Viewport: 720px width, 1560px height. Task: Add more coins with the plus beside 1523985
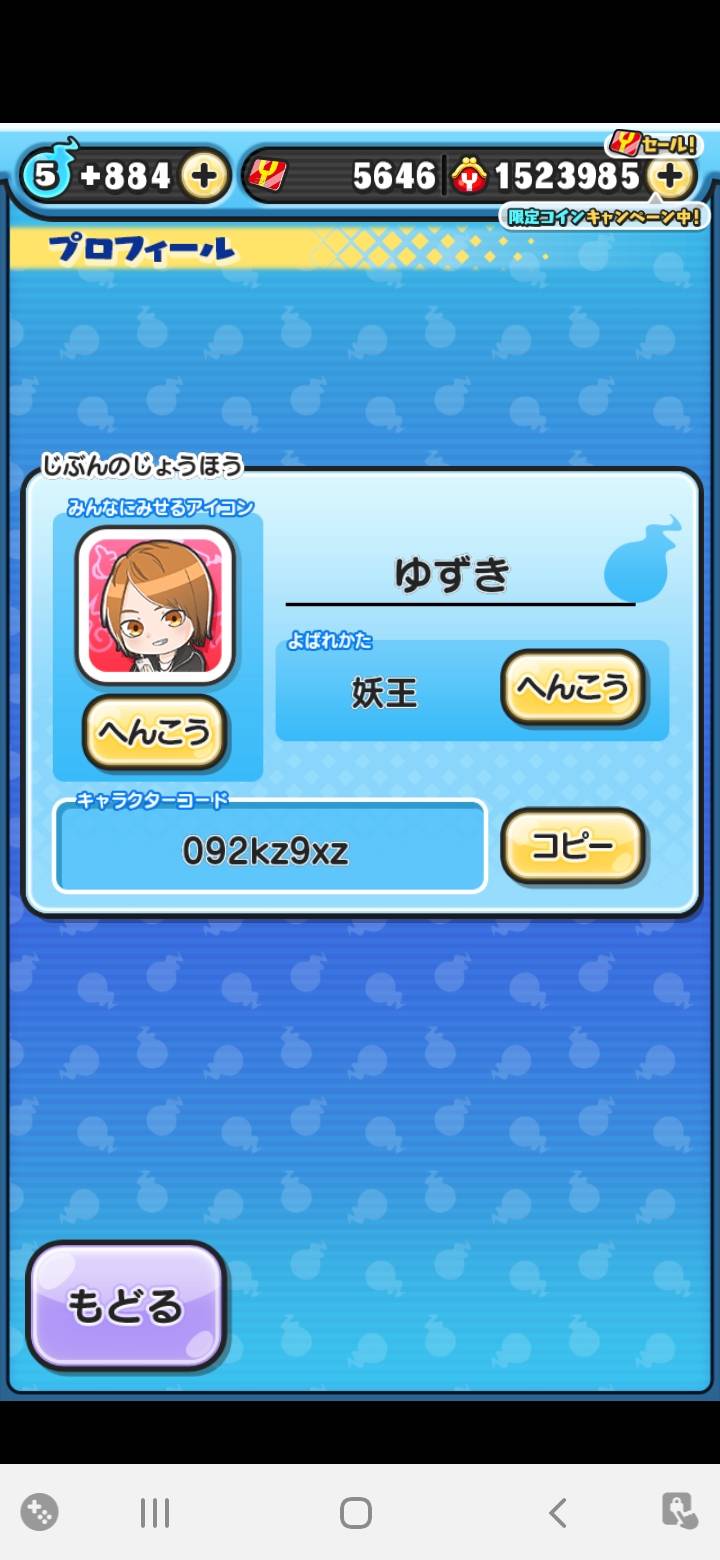point(669,177)
